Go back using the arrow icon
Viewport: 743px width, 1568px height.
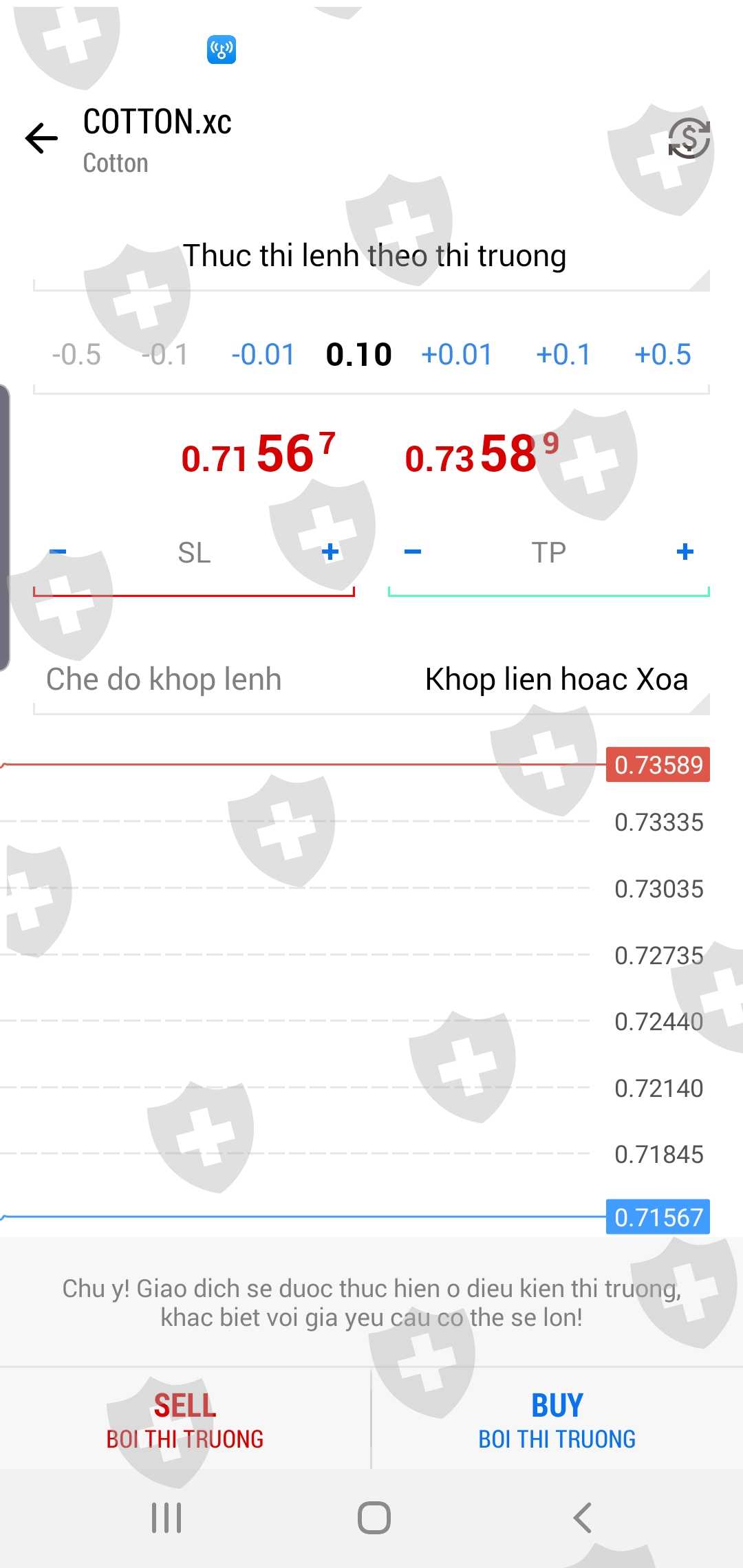[x=41, y=139]
